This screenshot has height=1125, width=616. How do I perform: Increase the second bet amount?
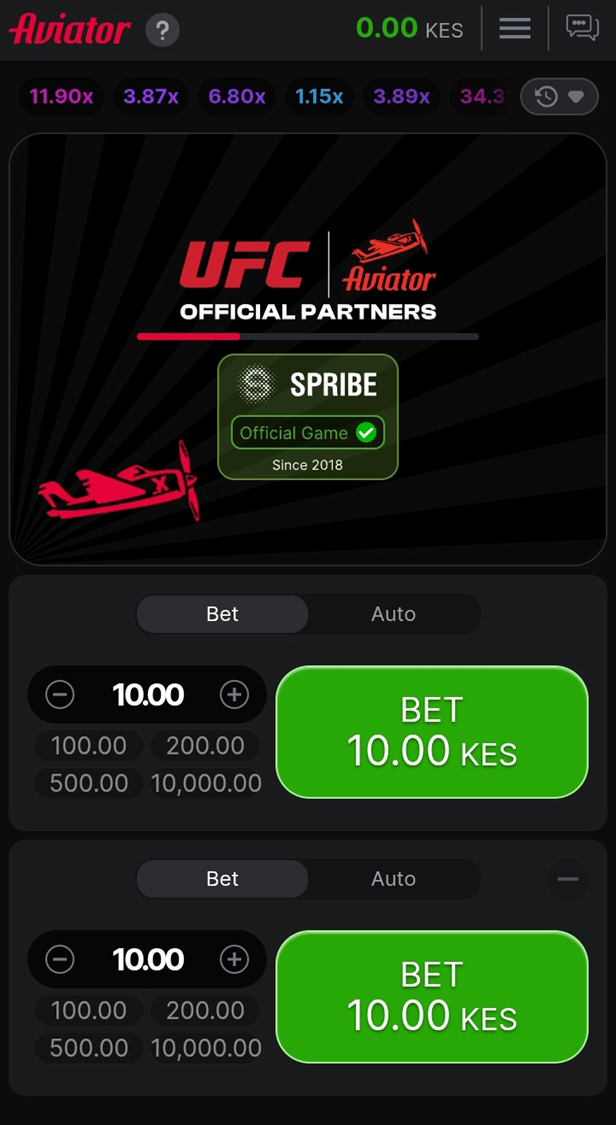(234, 960)
